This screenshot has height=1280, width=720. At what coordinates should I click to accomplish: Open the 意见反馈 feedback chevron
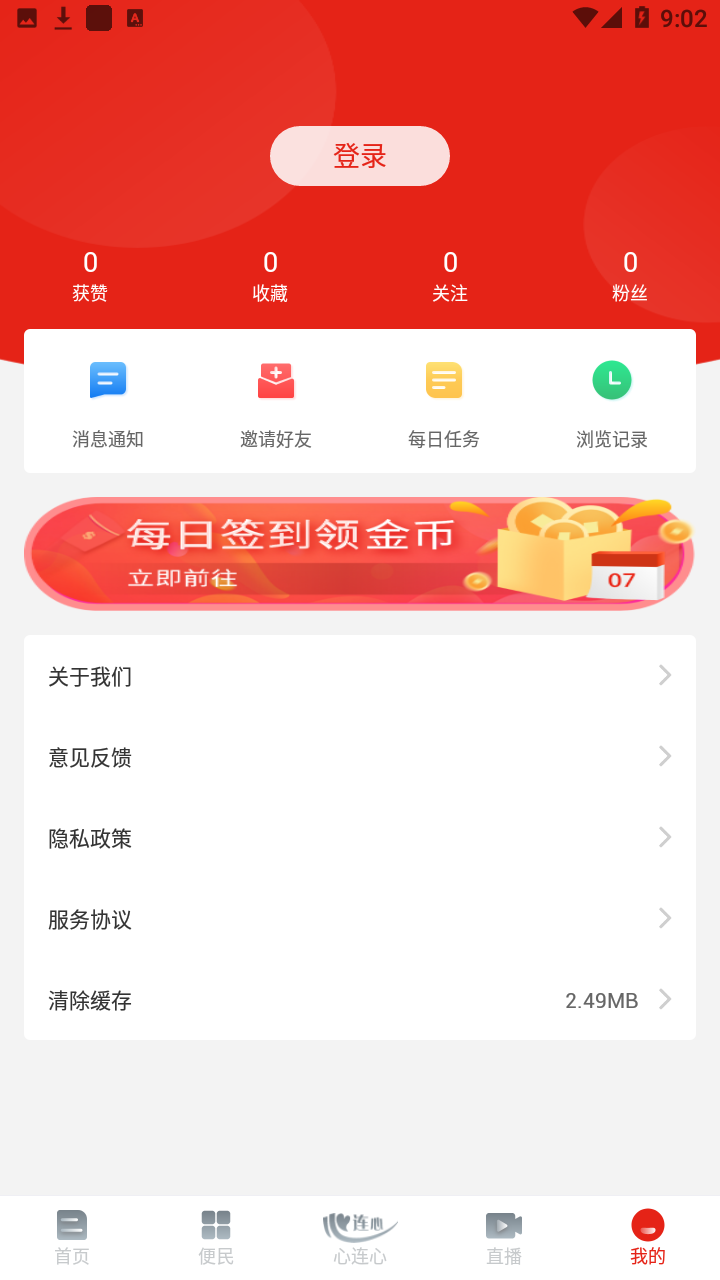pyautogui.click(x=664, y=757)
